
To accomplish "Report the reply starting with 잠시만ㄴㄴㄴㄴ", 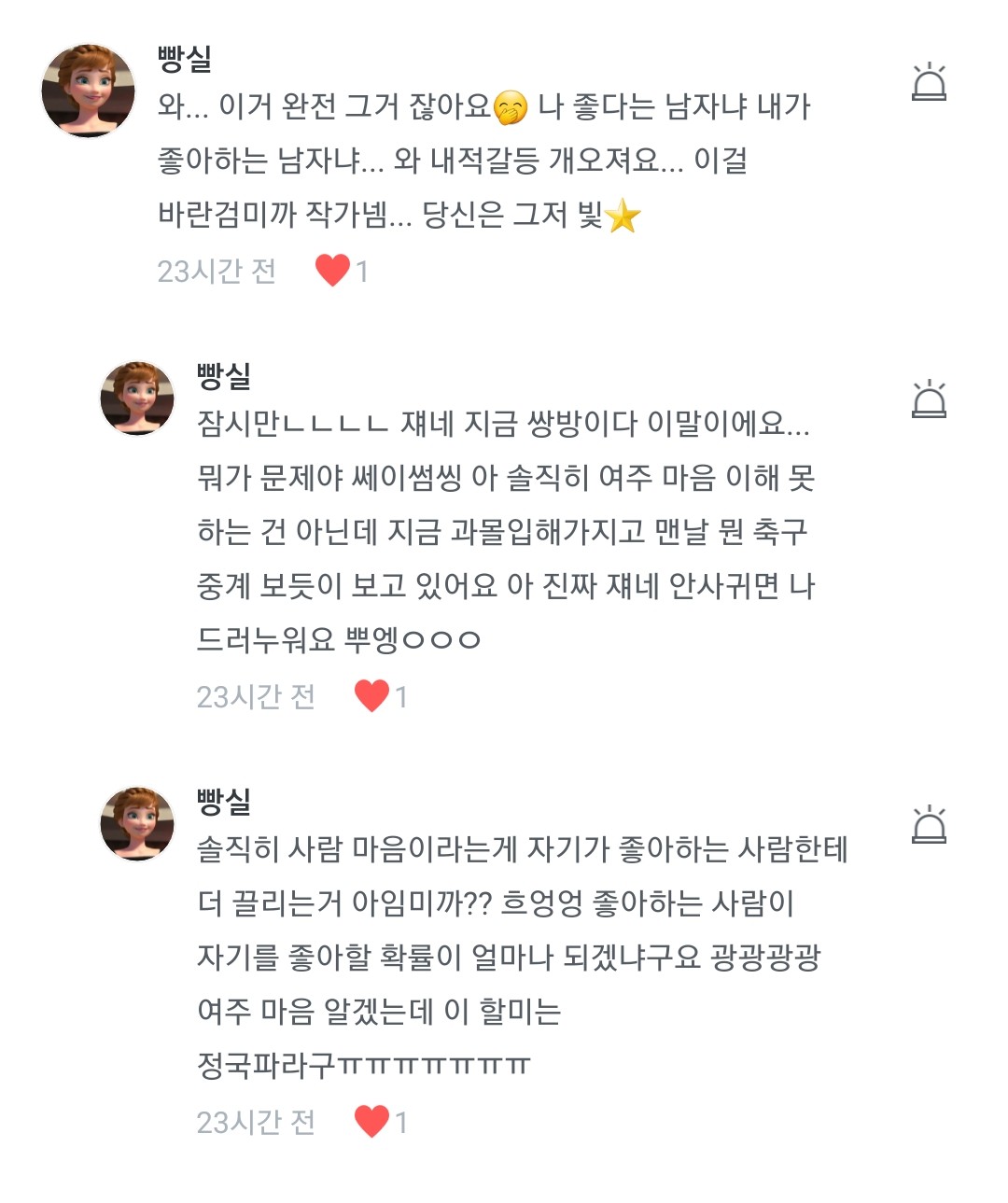I will click(x=929, y=399).
